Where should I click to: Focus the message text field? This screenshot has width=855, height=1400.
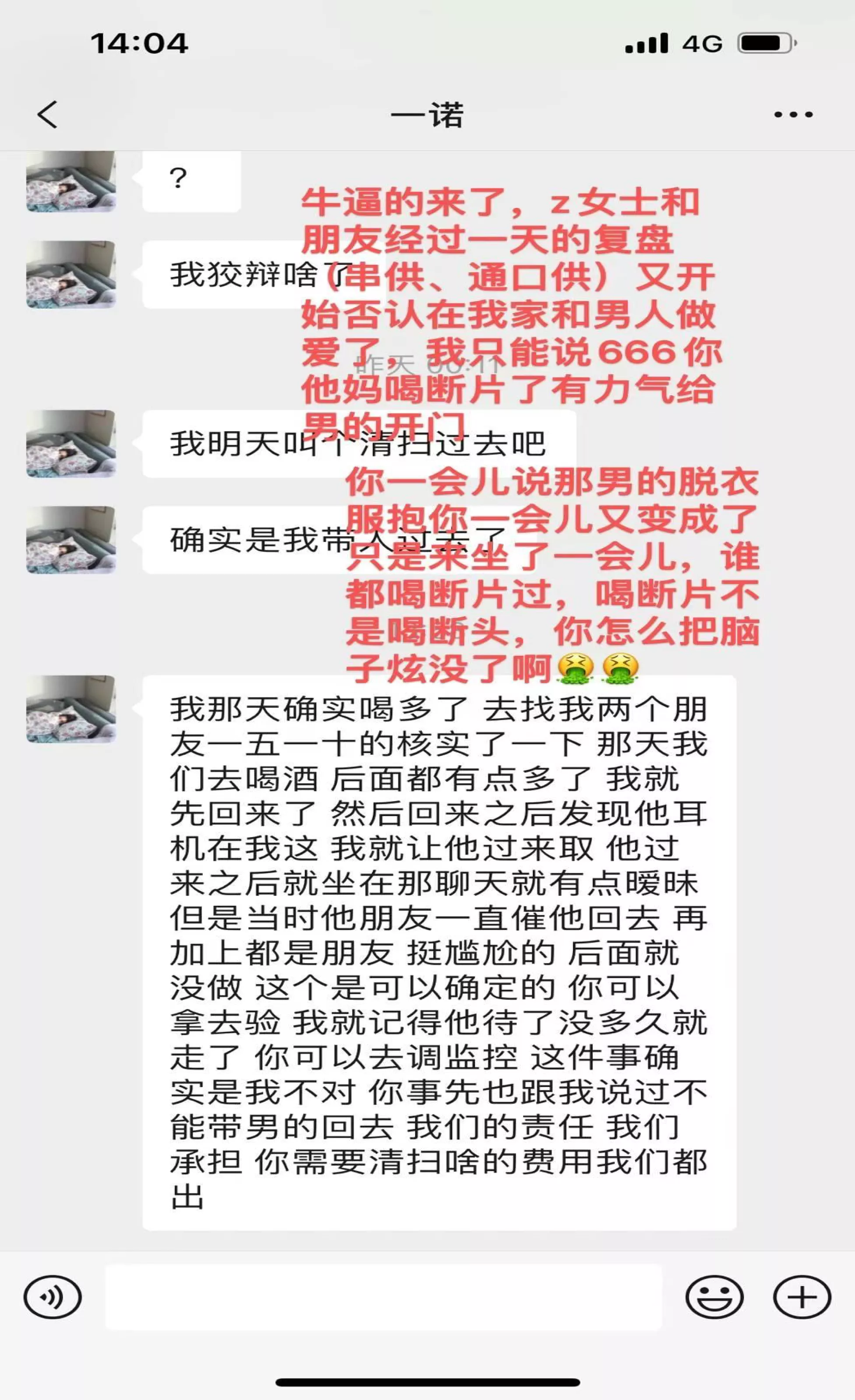[x=384, y=1297]
